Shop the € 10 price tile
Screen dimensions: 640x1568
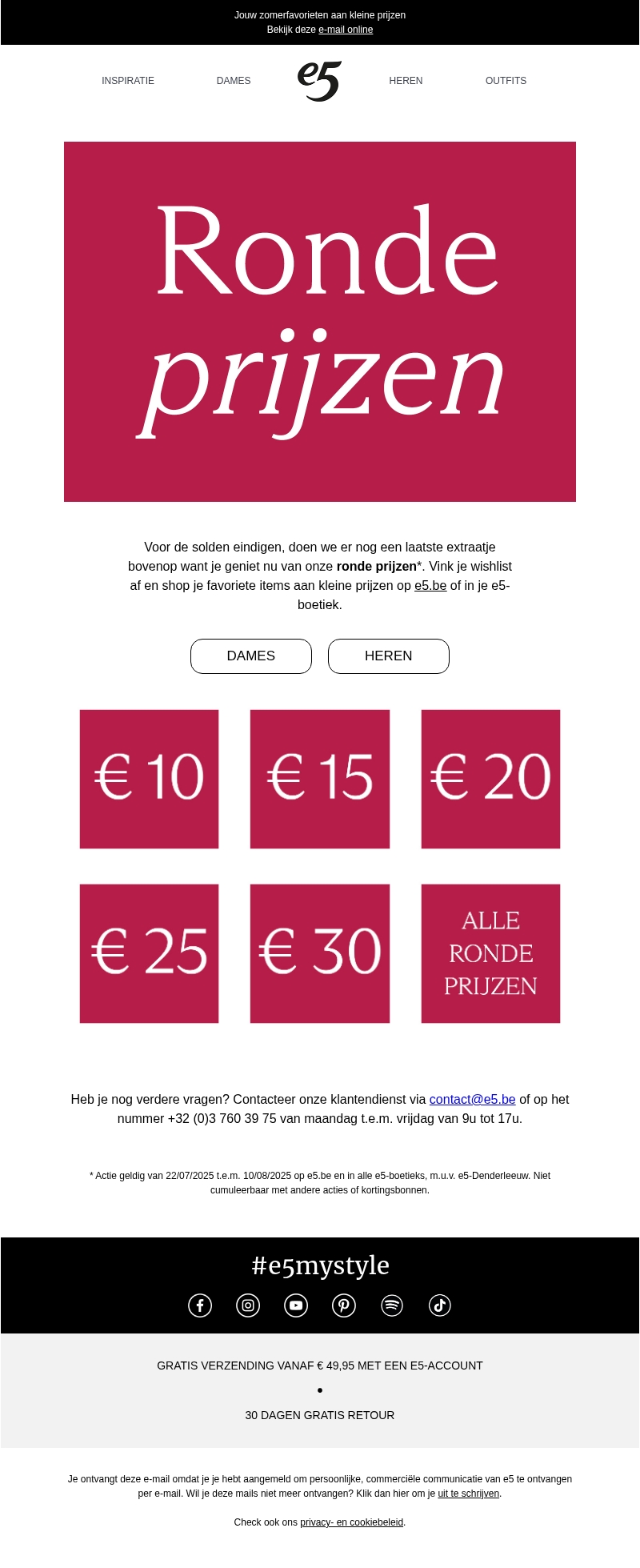(x=149, y=779)
